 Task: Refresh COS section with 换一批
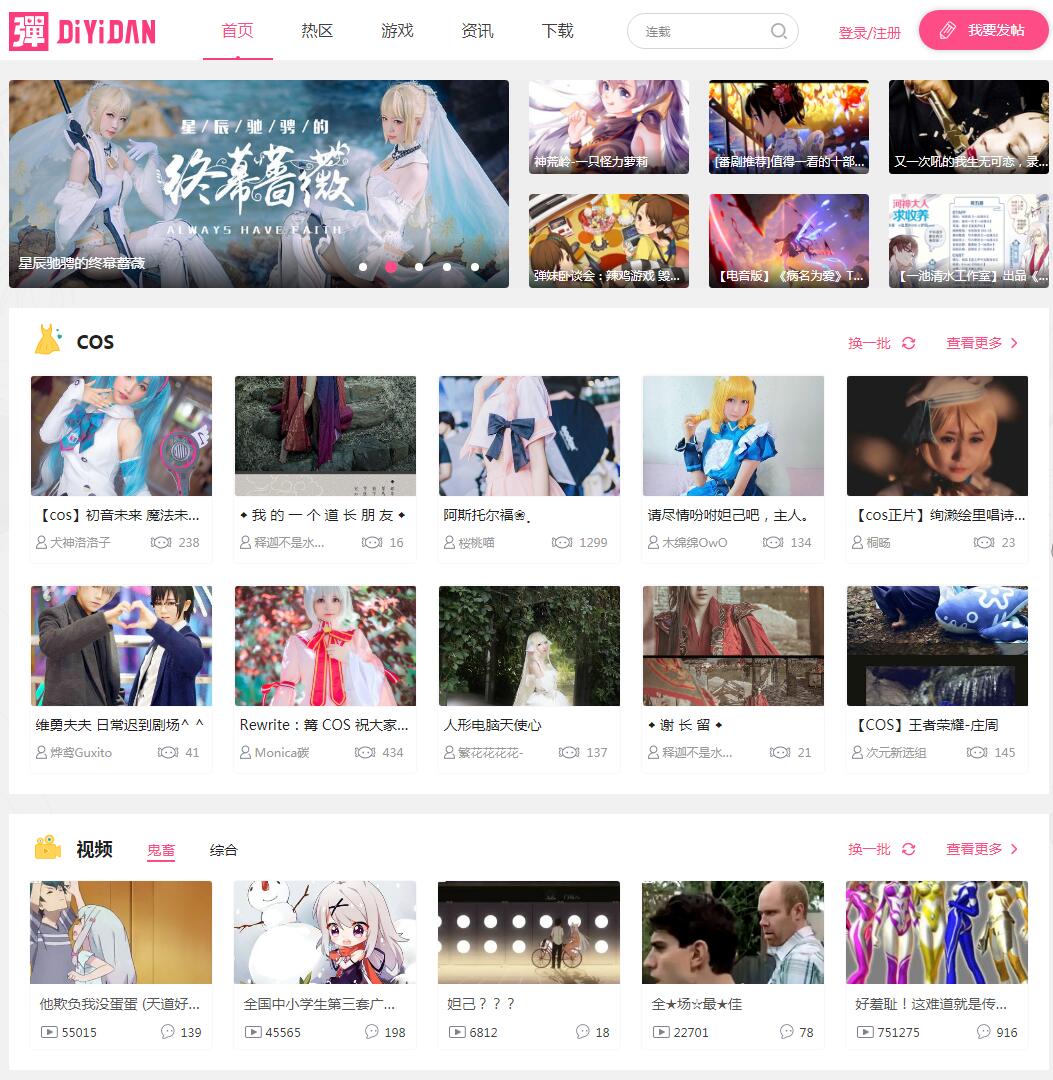point(881,343)
